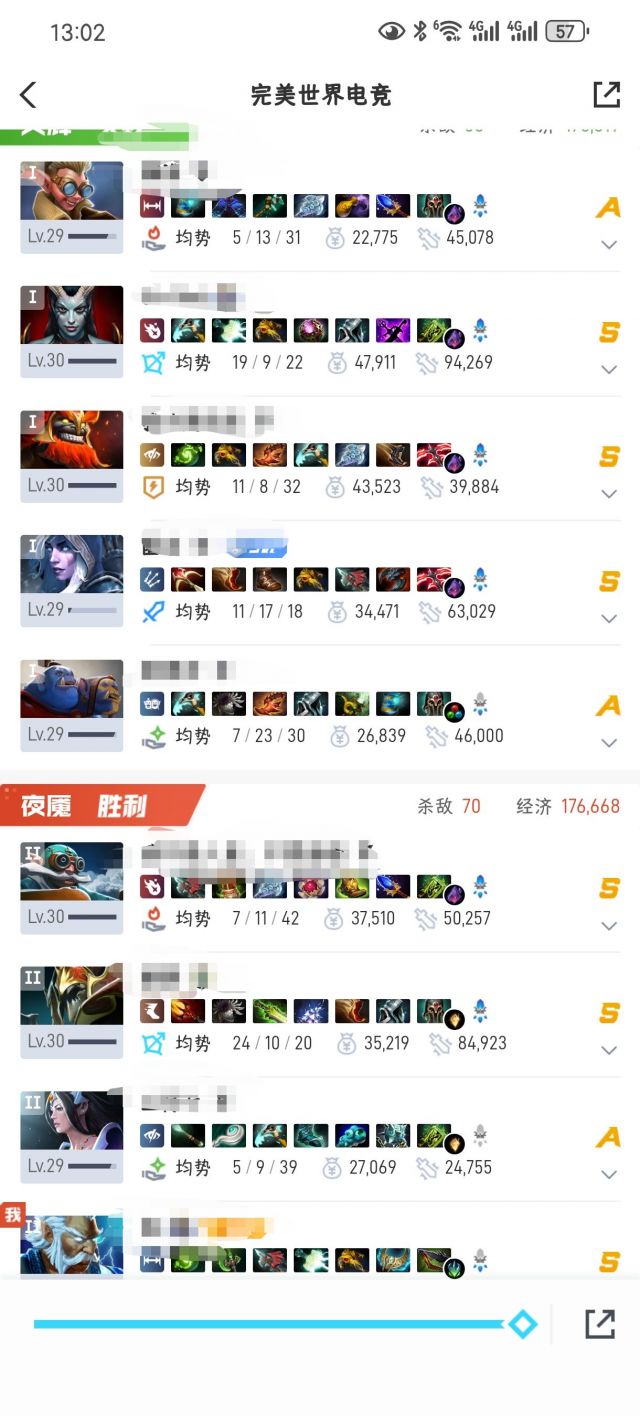Expand the row showing 7 / 11 / 42
This screenshot has width=640, height=1416.
tap(609, 926)
